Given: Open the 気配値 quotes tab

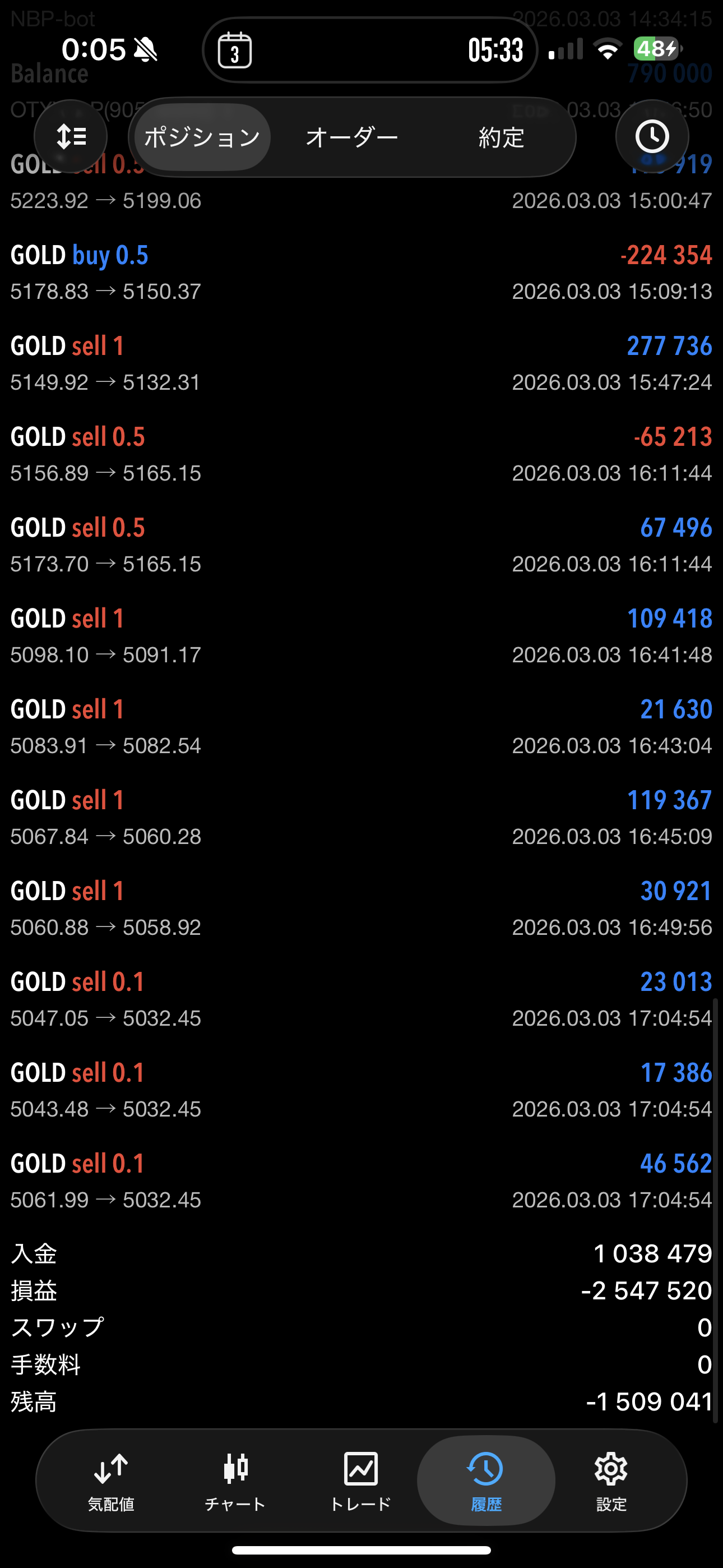Looking at the screenshot, I should pos(111,1481).
